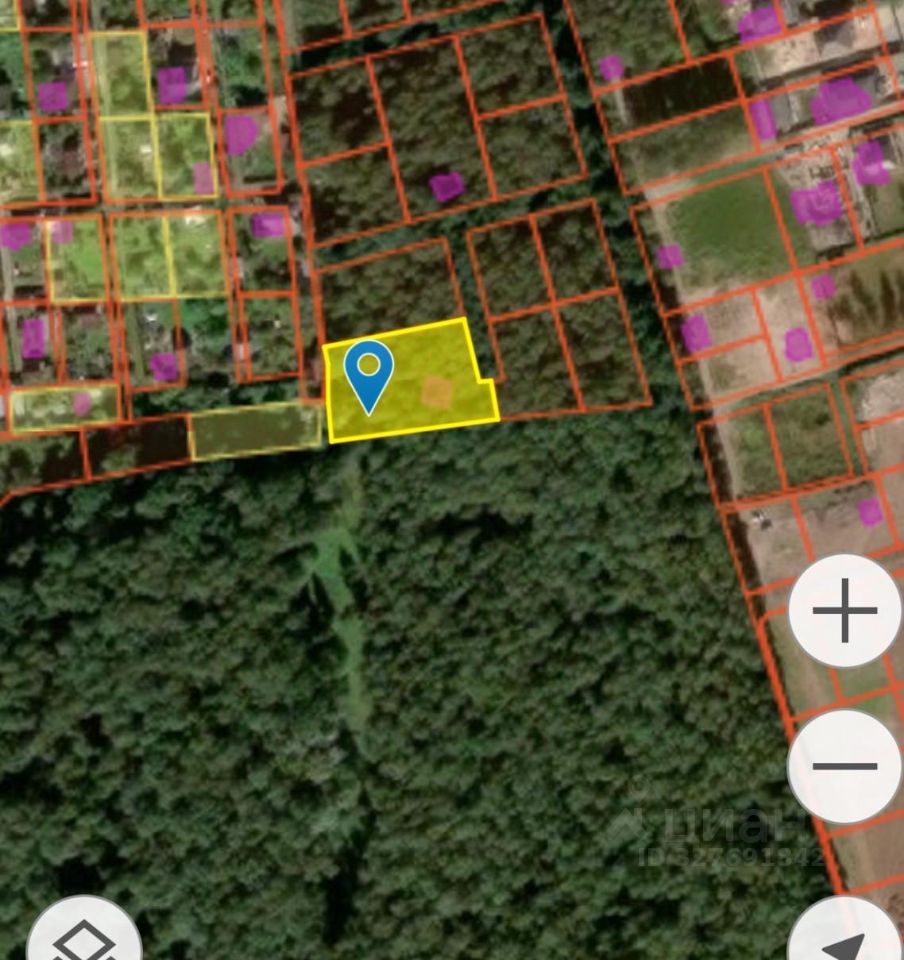Zoom in on the map
The width and height of the screenshot is (904, 960).
tap(844, 610)
